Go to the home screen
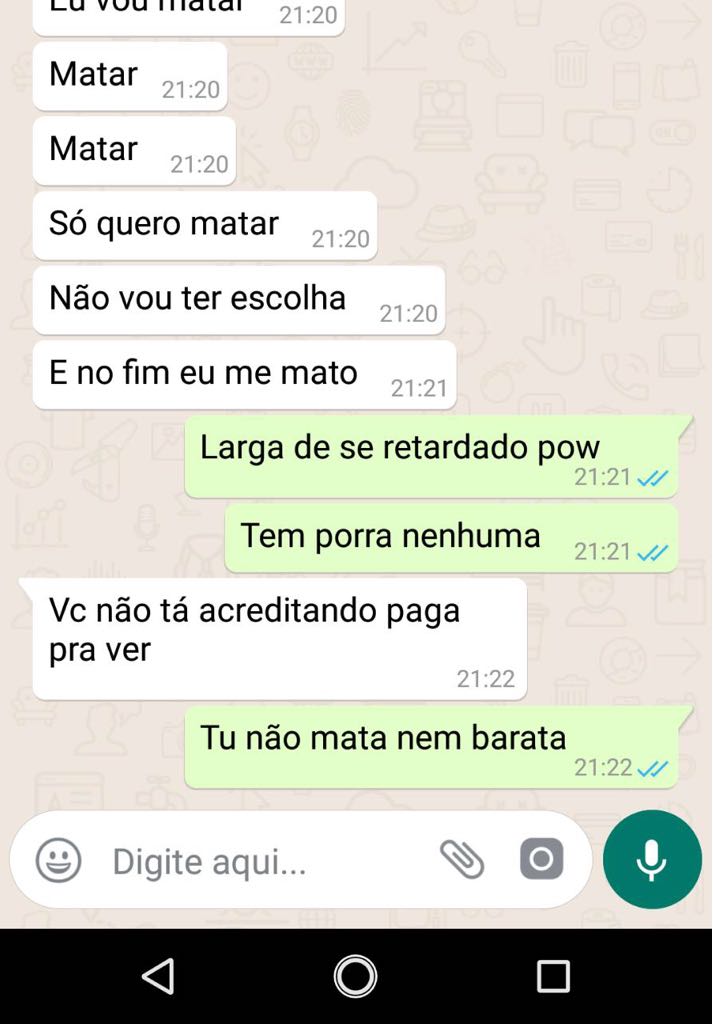Screen dimensions: 713x1024 tap(355, 976)
